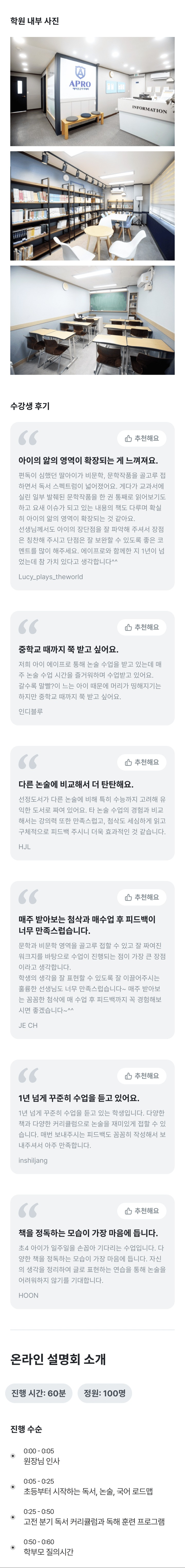
Task: Open the classroom with chalkboard photo
Action: click(x=92, y=320)
